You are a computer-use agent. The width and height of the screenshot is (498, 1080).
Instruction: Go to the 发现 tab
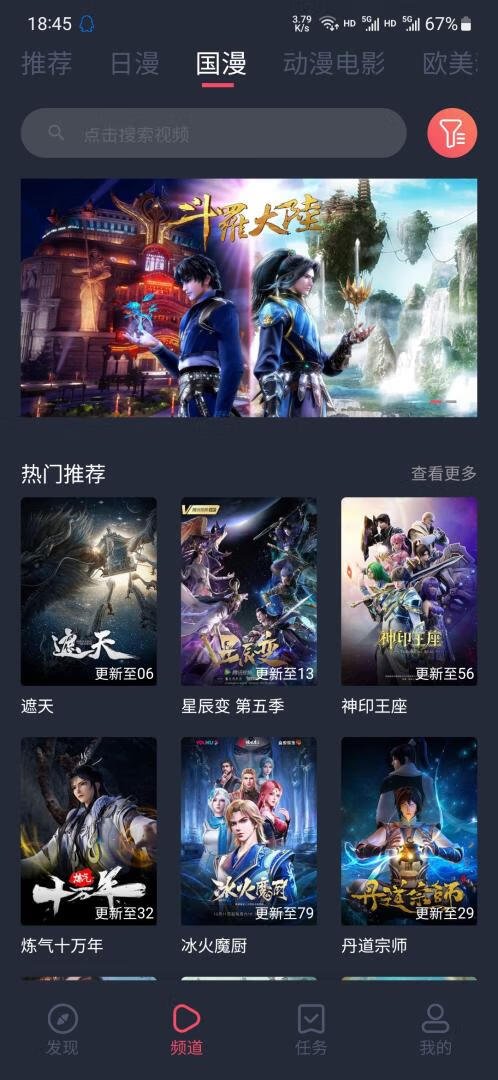pyautogui.click(x=62, y=1030)
